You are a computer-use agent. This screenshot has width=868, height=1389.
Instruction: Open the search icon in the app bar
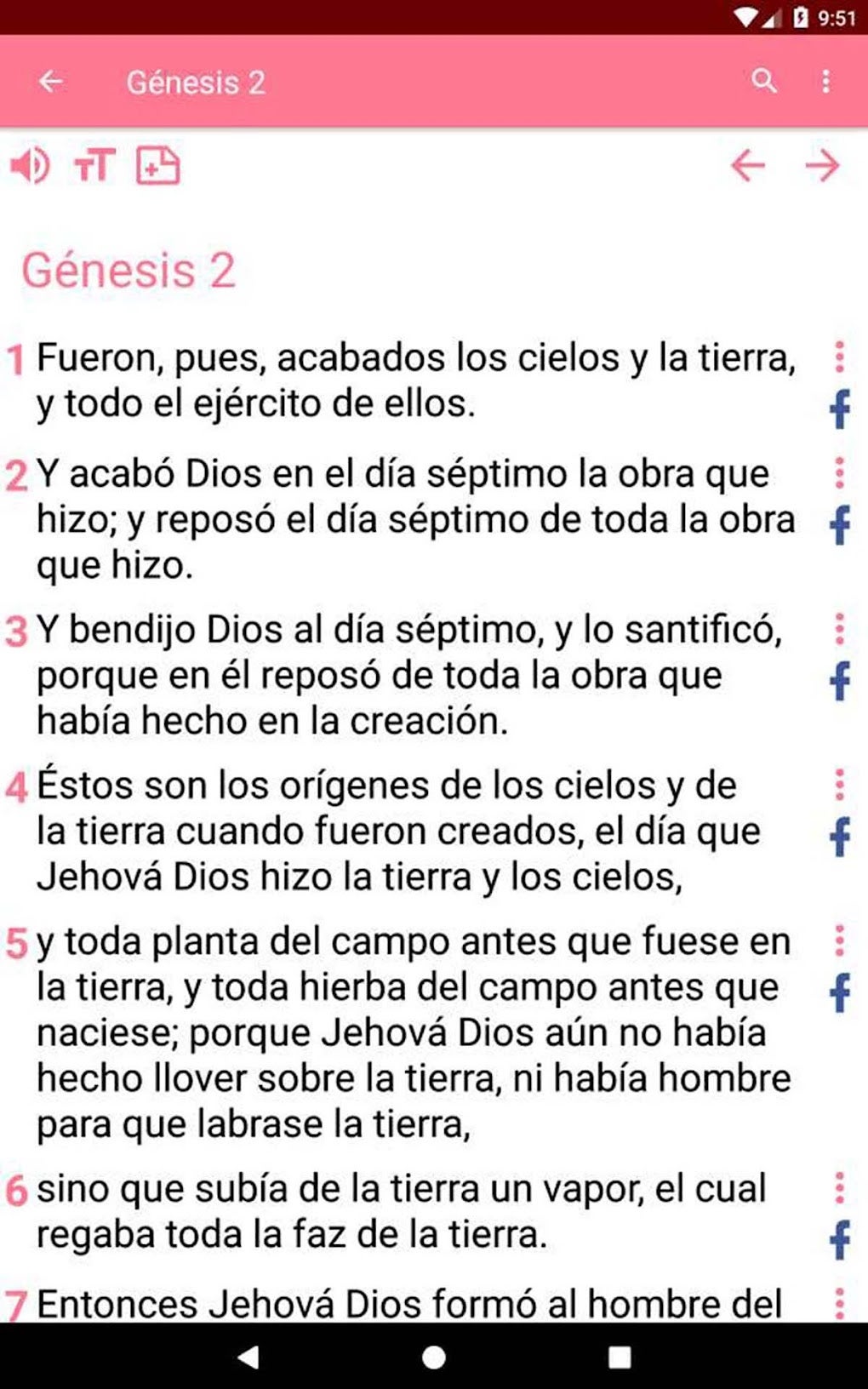click(x=764, y=82)
